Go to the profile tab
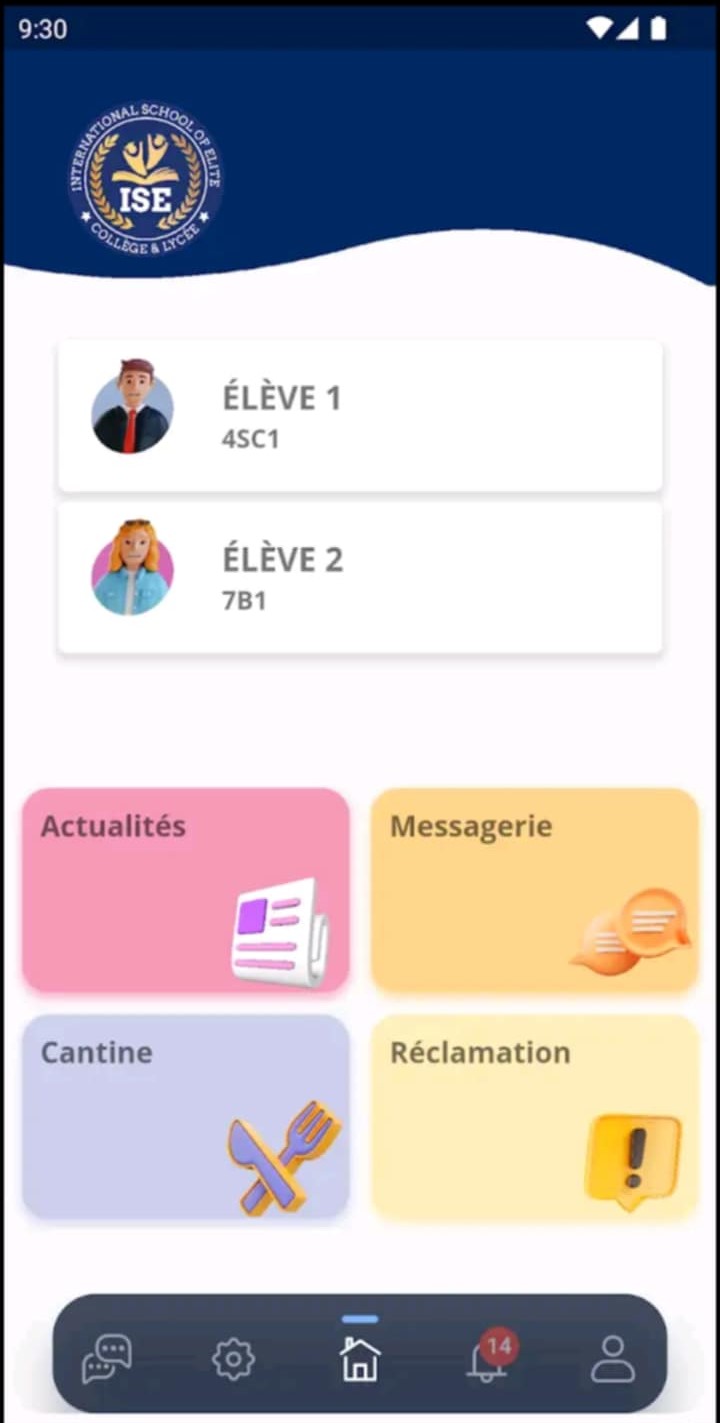 [x=613, y=1359]
